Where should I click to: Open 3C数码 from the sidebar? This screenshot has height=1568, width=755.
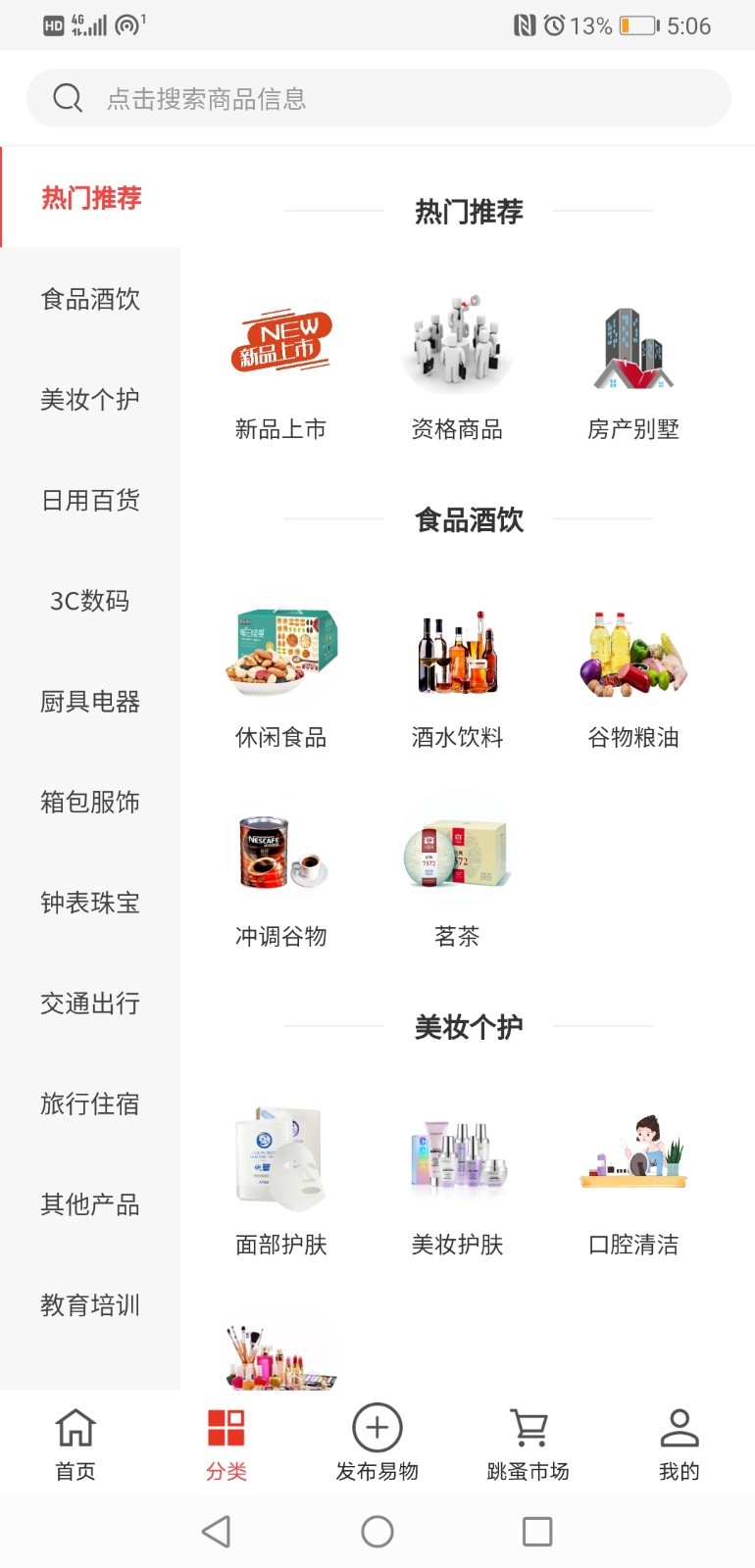tap(90, 601)
